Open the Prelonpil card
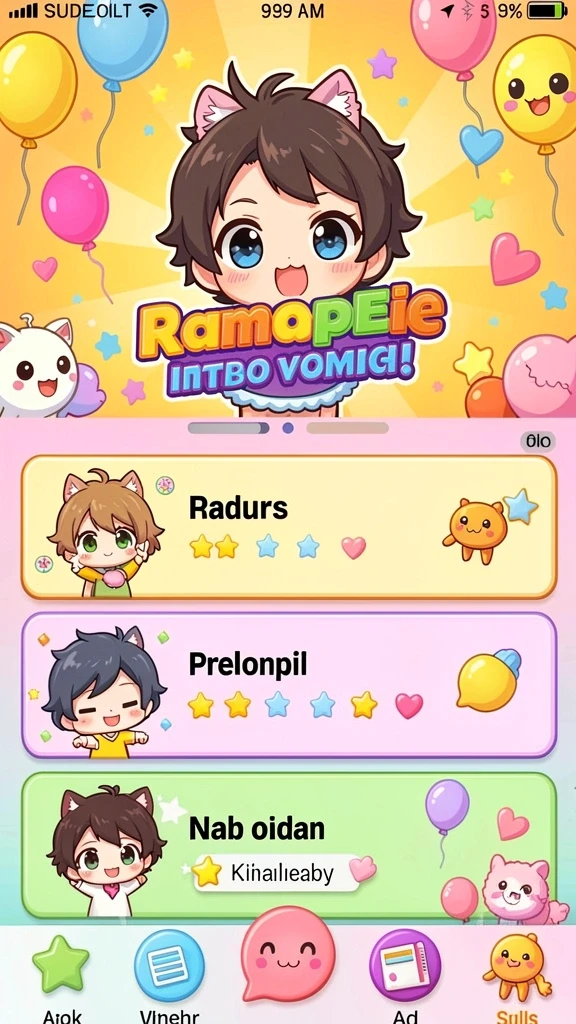The image size is (576, 1024). coord(289,685)
